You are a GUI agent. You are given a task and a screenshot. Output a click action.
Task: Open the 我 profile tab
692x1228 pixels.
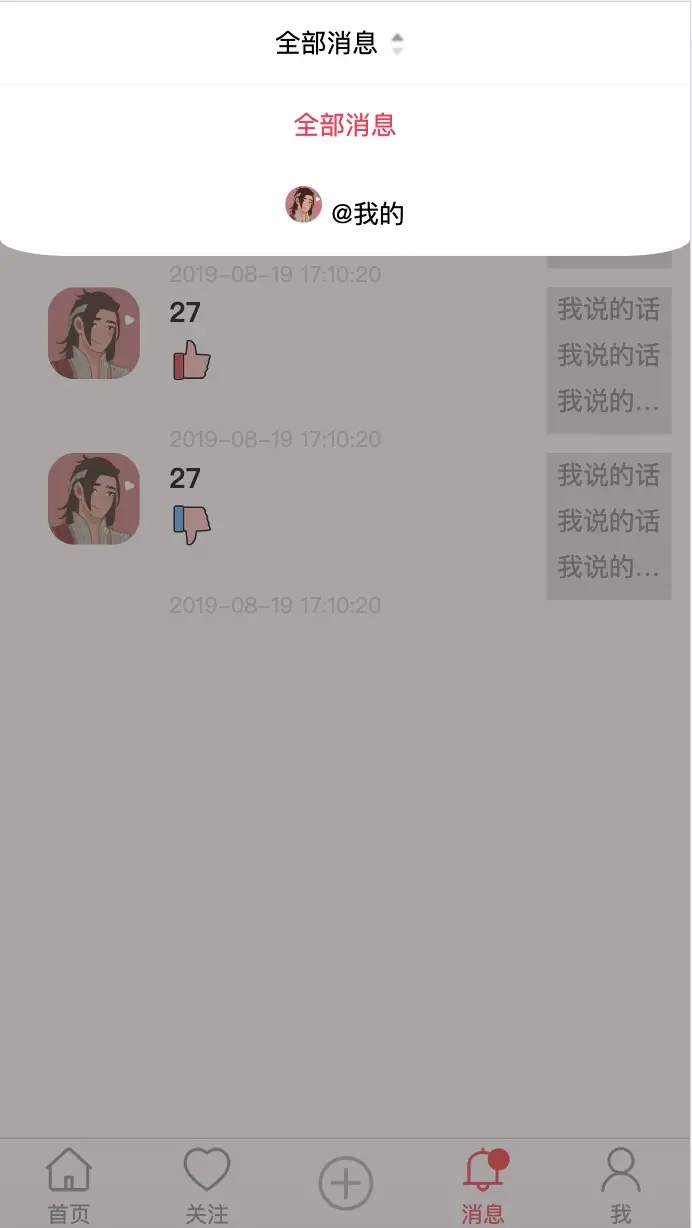(x=621, y=1187)
